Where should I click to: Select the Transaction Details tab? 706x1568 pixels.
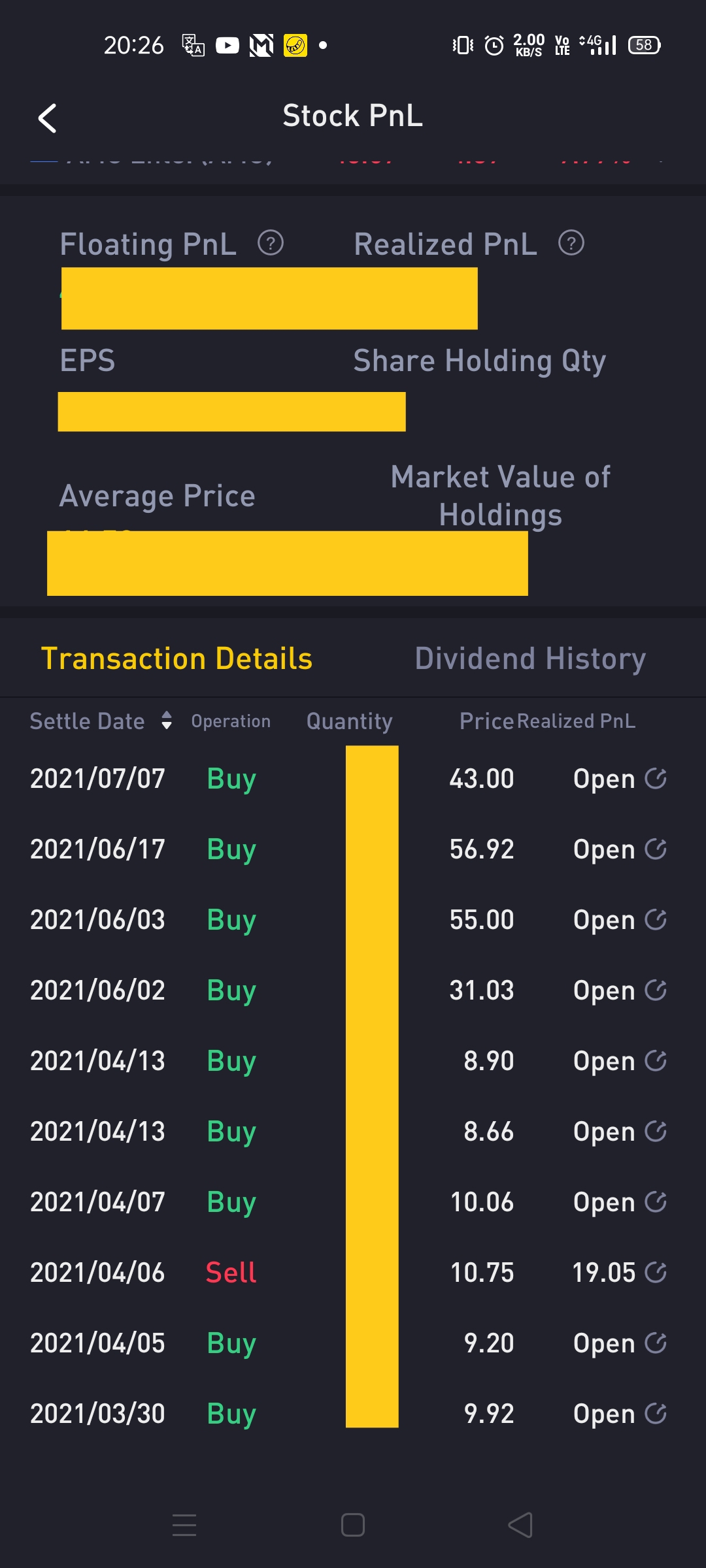(176, 658)
